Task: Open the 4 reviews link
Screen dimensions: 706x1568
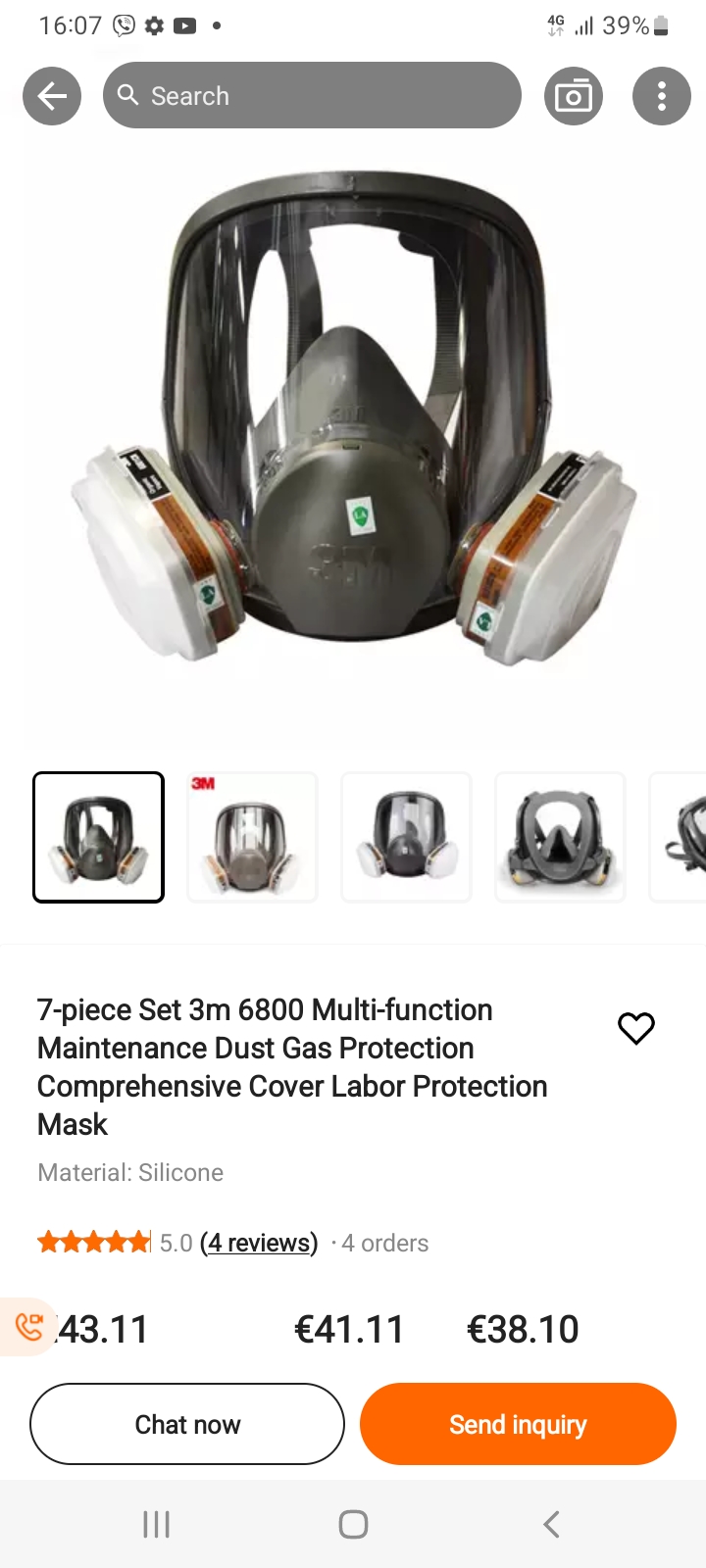Action: pyautogui.click(x=259, y=1243)
